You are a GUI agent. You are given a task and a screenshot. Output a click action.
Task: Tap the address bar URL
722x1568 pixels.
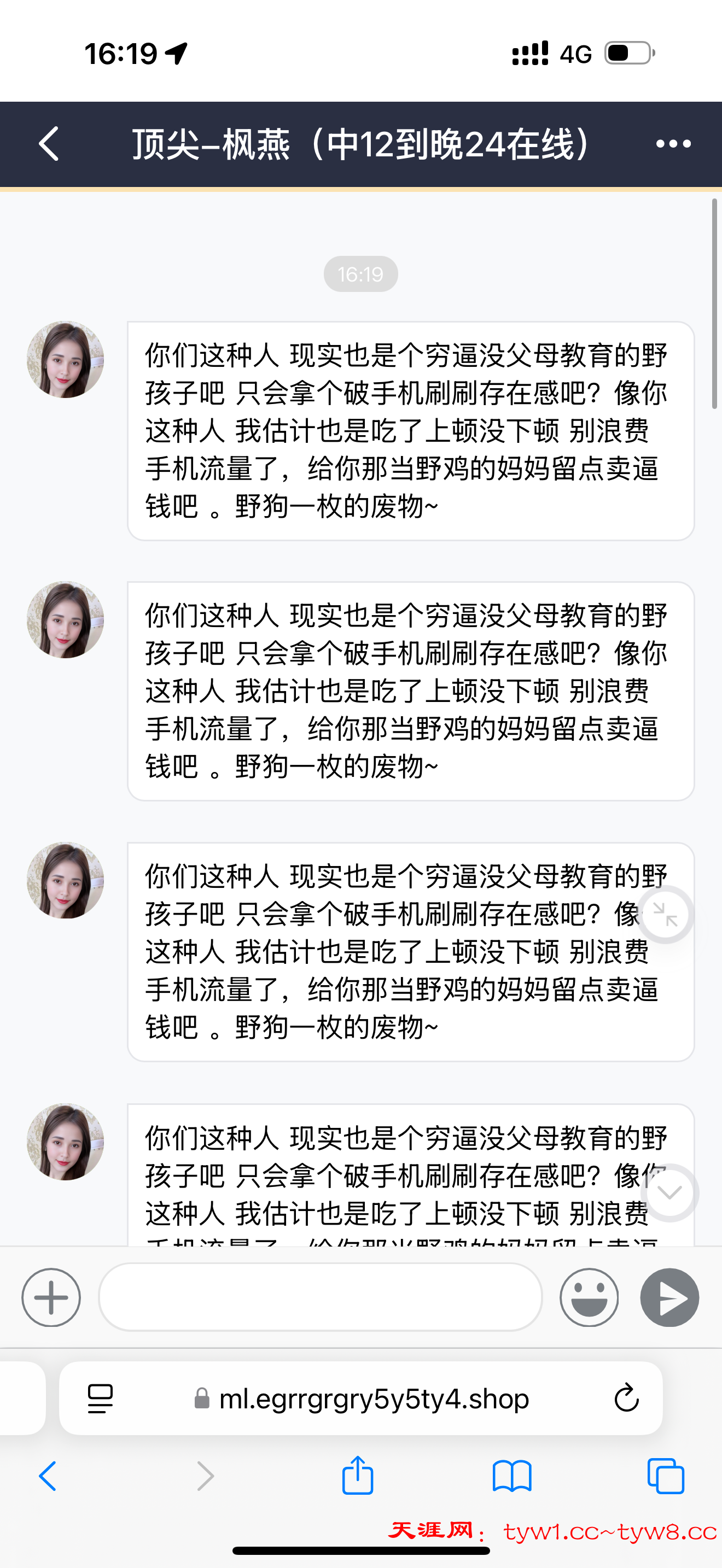tap(372, 1398)
